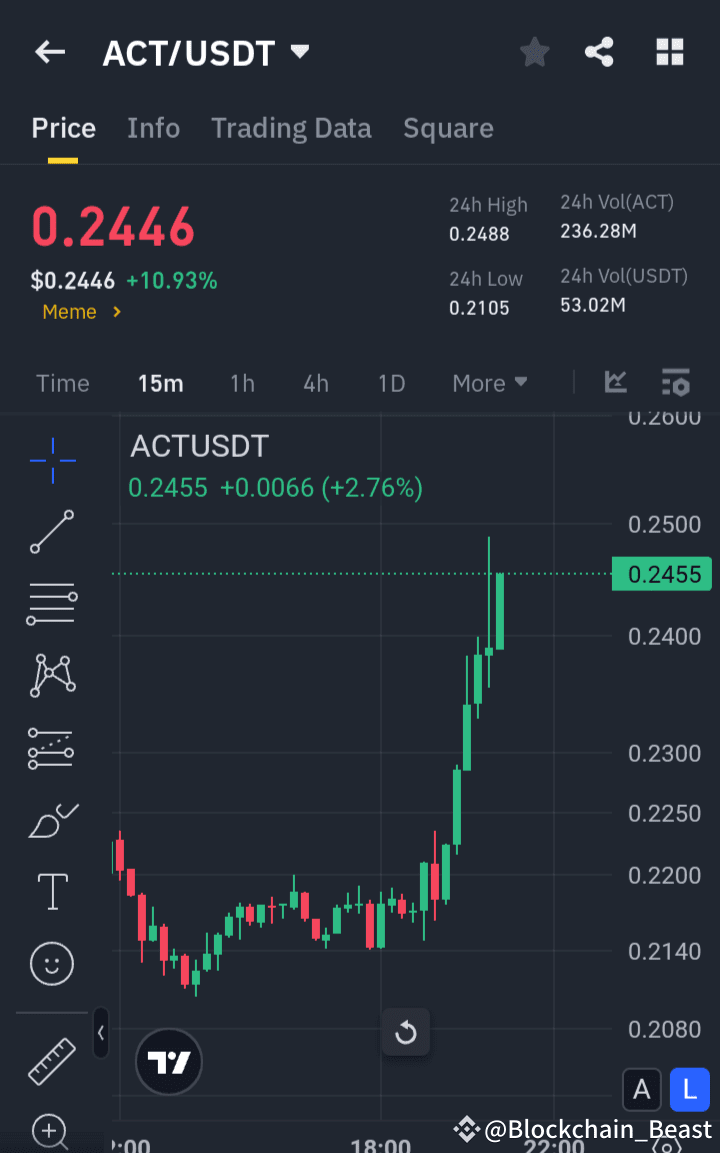
Task: Open the Square tab
Action: 448,128
